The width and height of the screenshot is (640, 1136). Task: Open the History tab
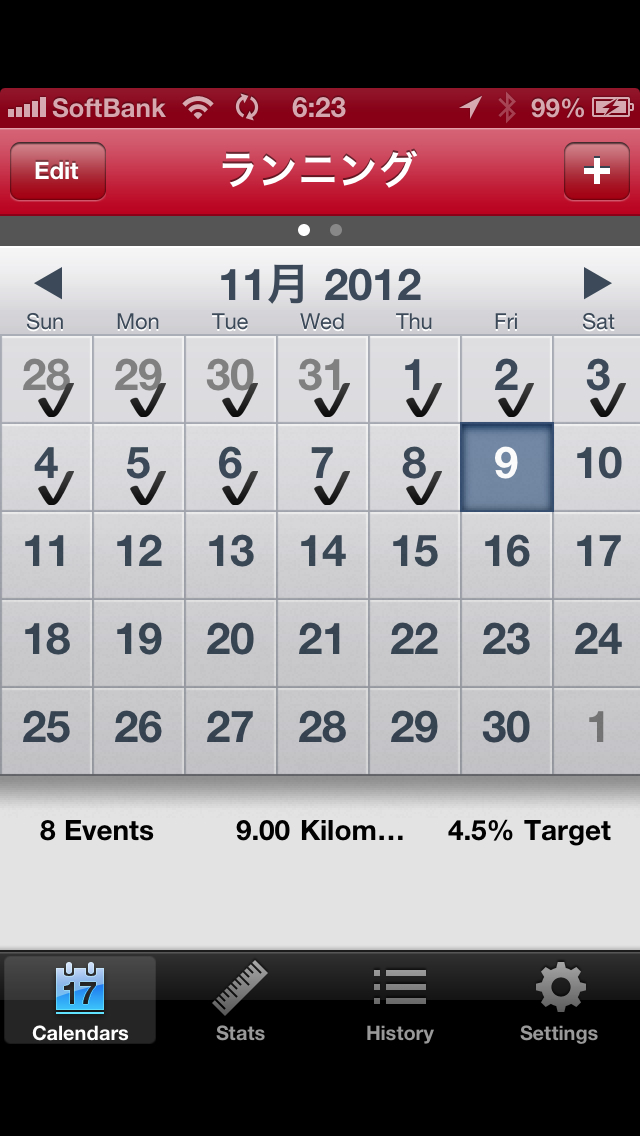pyautogui.click(x=399, y=1001)
